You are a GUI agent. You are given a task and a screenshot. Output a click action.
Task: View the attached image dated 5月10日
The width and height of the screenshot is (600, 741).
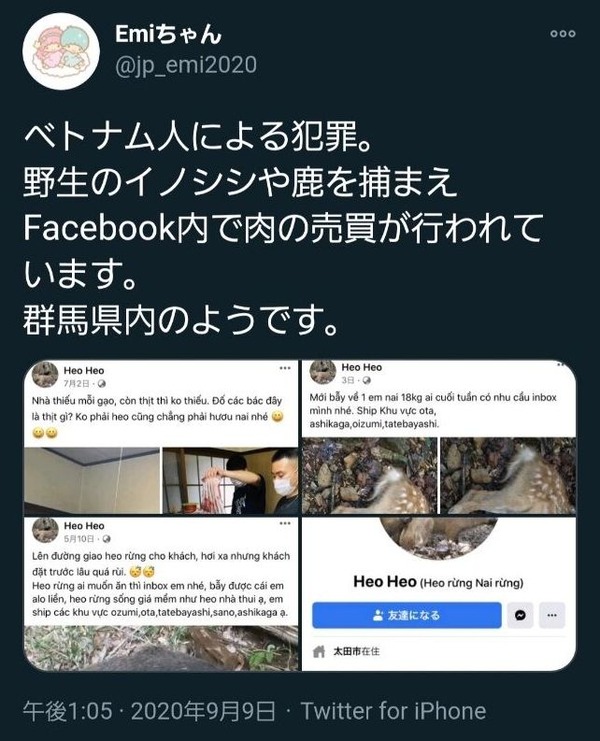tap(163, 592)
